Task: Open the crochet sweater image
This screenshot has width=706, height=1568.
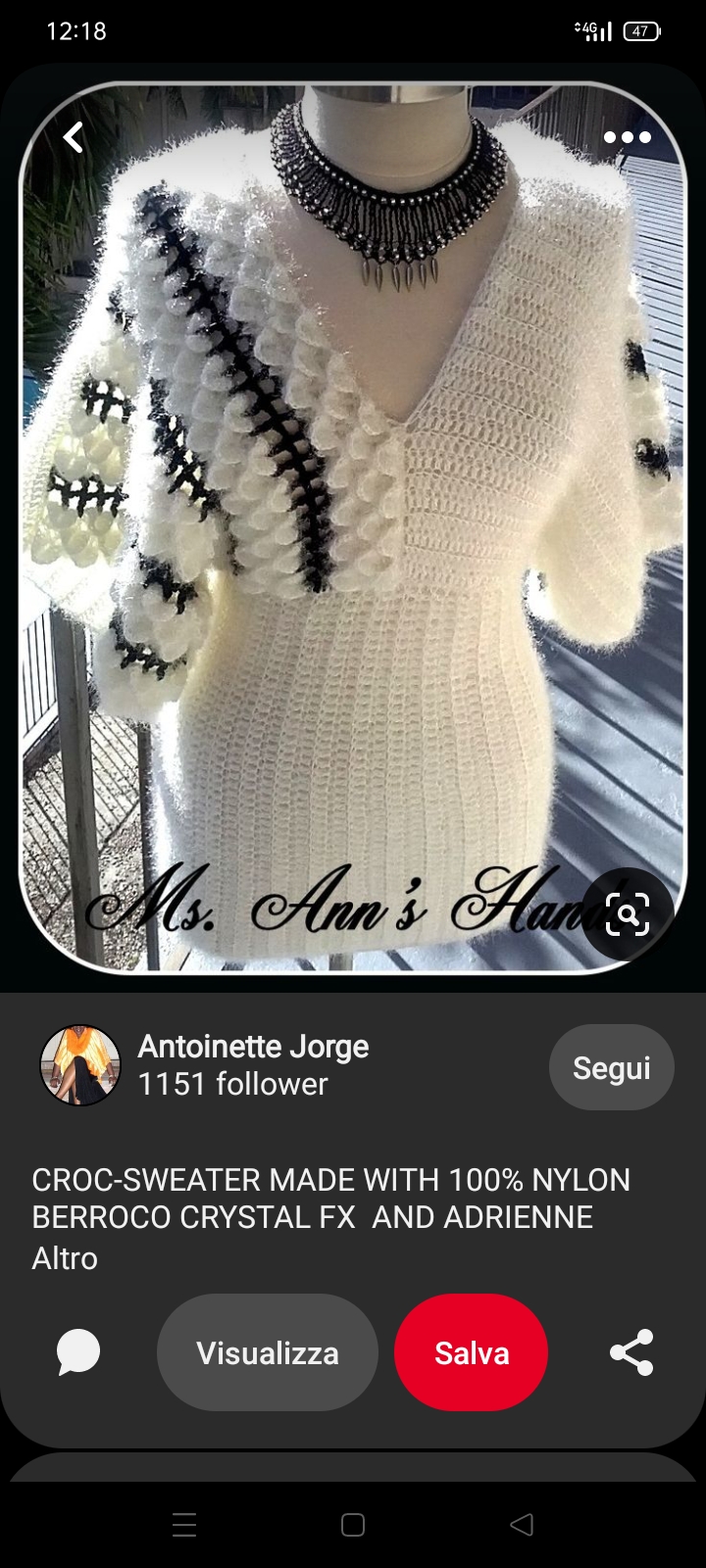Action: coord(353,529)
